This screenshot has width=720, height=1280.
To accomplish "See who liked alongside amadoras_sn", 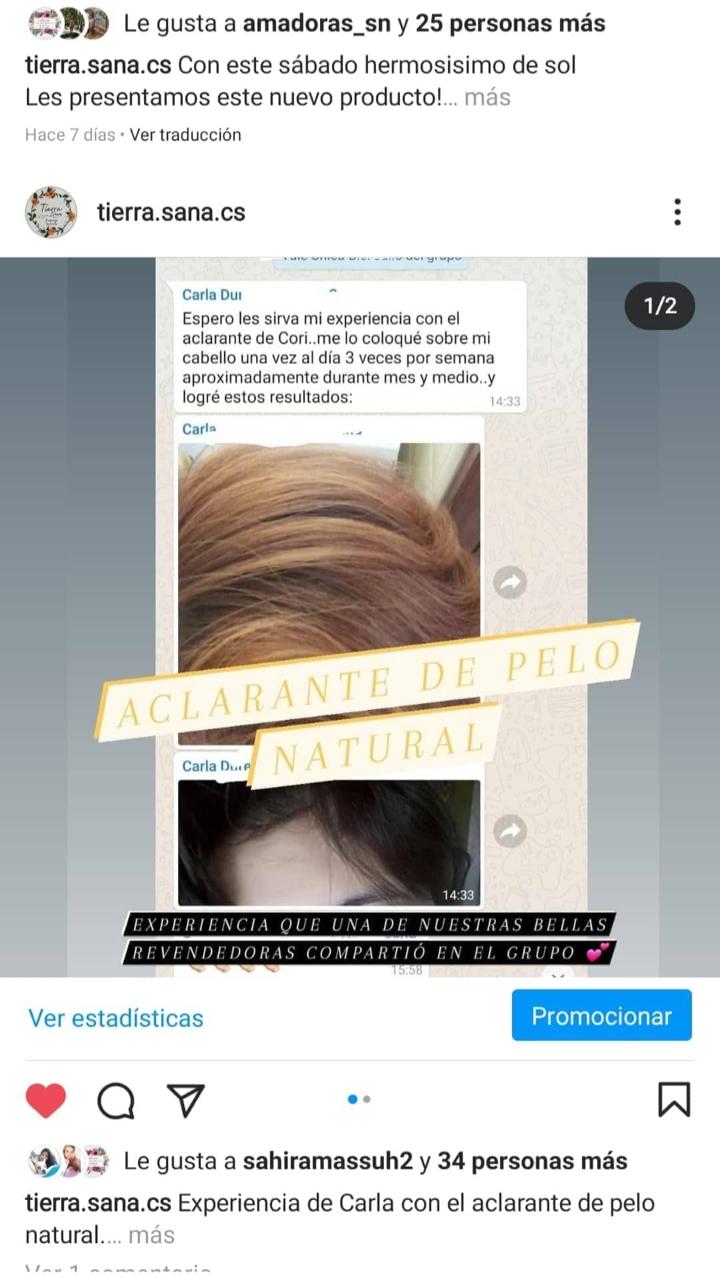I will pos(509,23).
